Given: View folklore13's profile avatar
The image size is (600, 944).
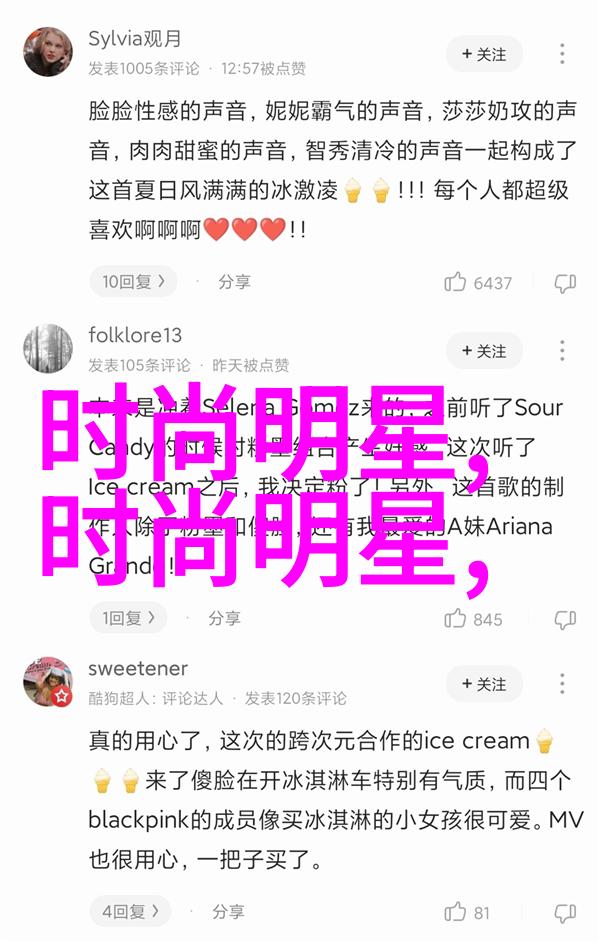Looking at the screenshot, I should pyautogui.click(x=48, y=349).
